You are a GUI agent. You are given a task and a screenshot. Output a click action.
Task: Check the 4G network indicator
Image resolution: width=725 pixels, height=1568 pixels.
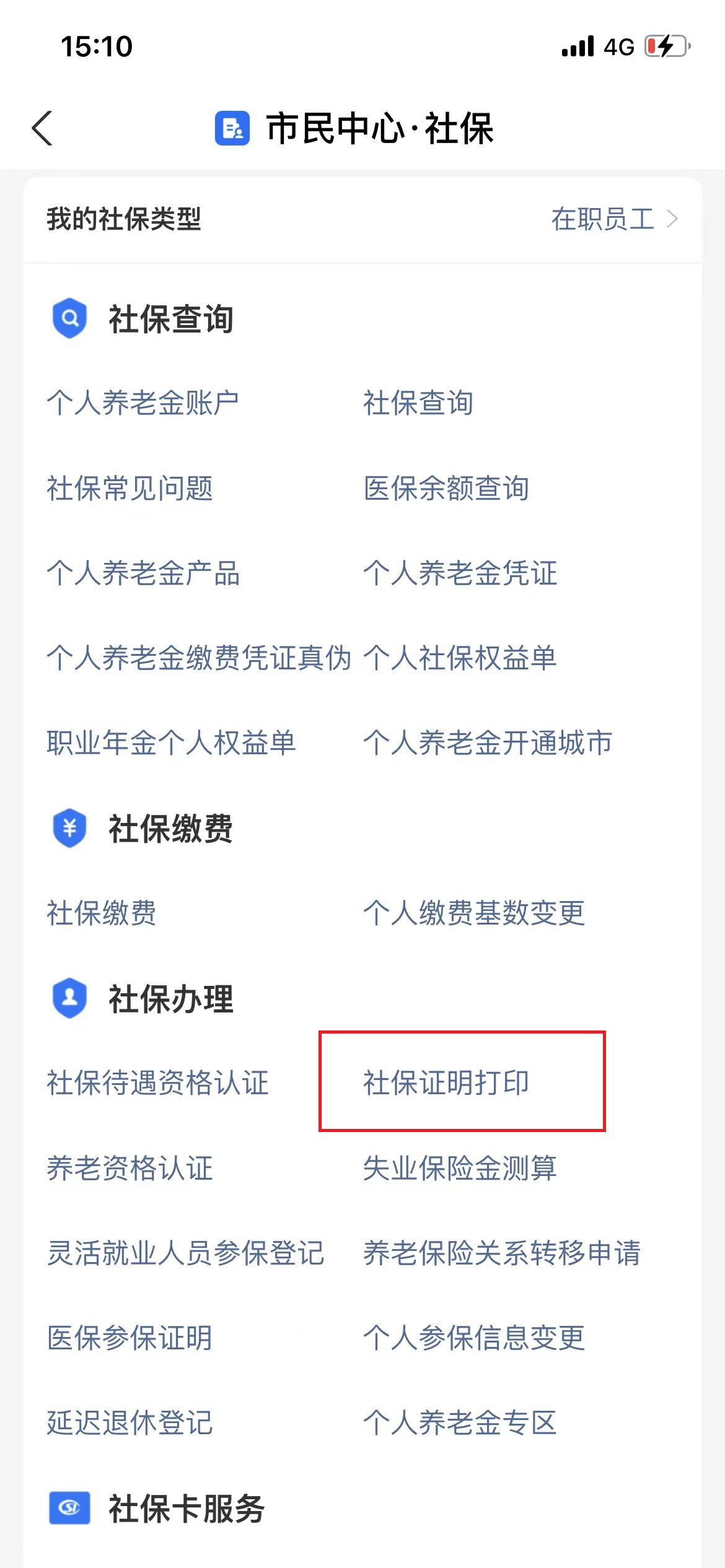pyautogui.click(x=618, y=46)
